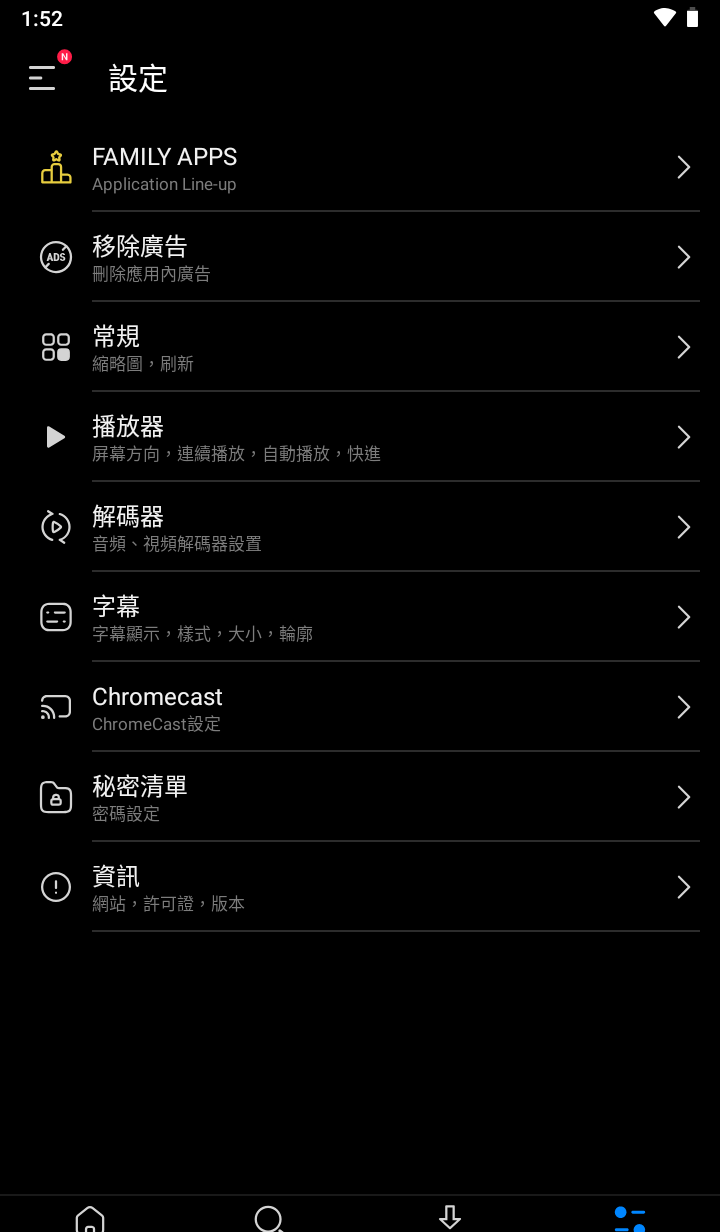Select the search icon at the bottom

click(x=269, y=1218)
